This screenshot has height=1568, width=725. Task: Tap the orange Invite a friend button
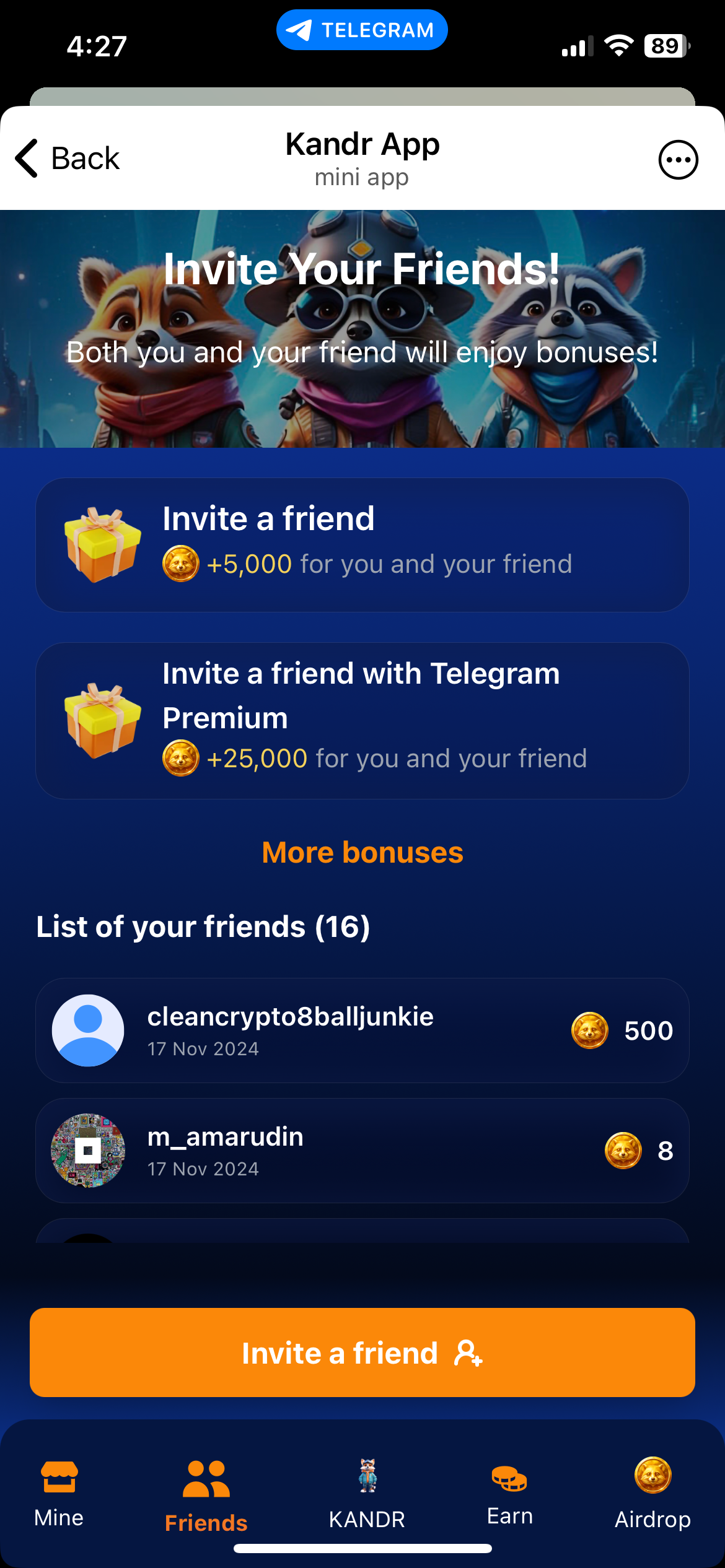pyautogui.click(x=362, y=1352)
